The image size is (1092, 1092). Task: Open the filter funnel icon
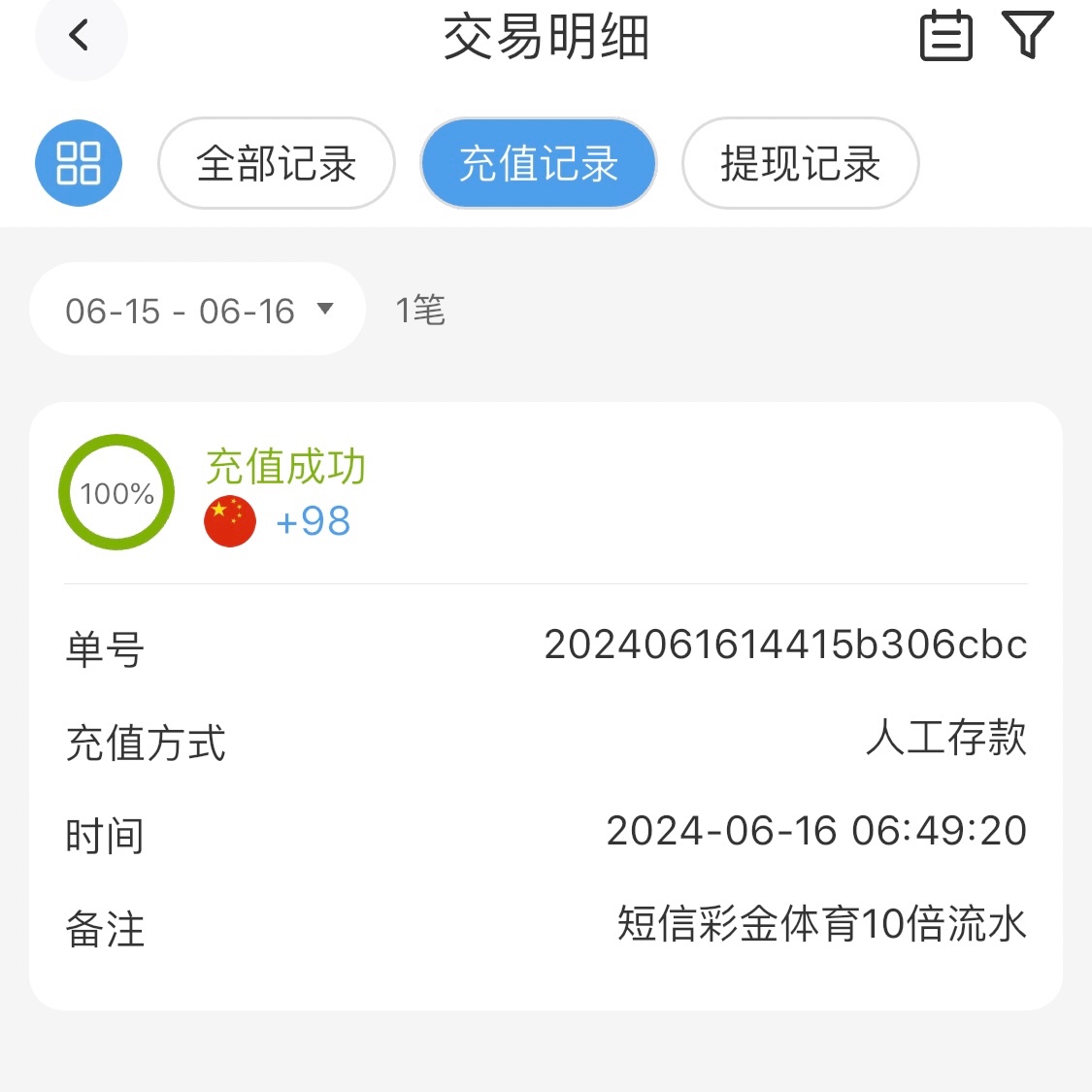1027,36
